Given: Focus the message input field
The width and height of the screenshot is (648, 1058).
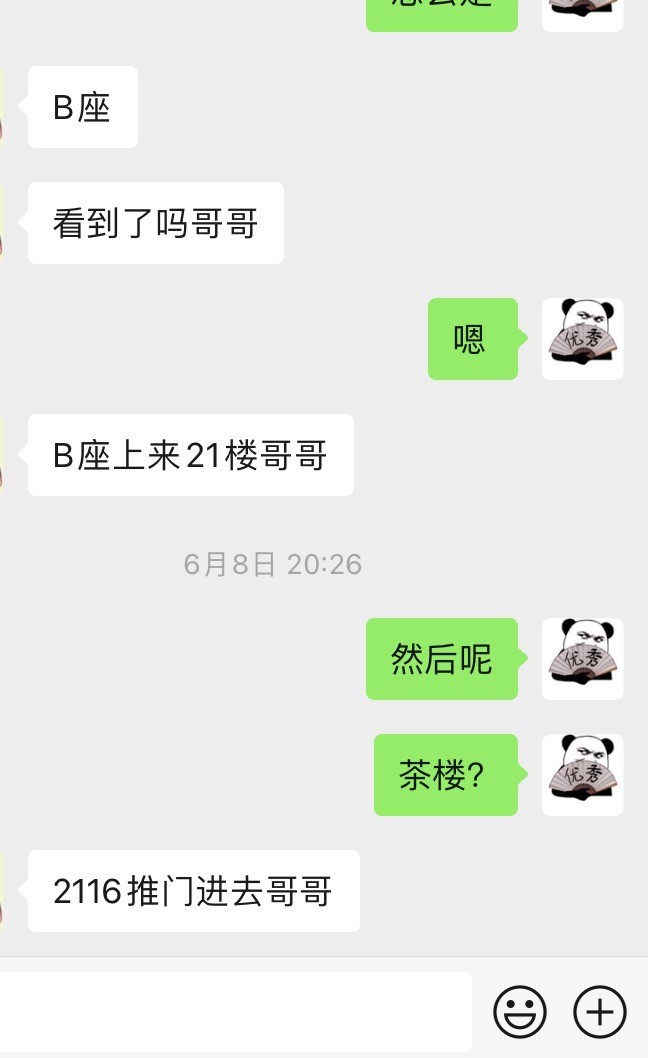Looking at the screenshot, I should pyautogui.click(x=235, y=1012).
